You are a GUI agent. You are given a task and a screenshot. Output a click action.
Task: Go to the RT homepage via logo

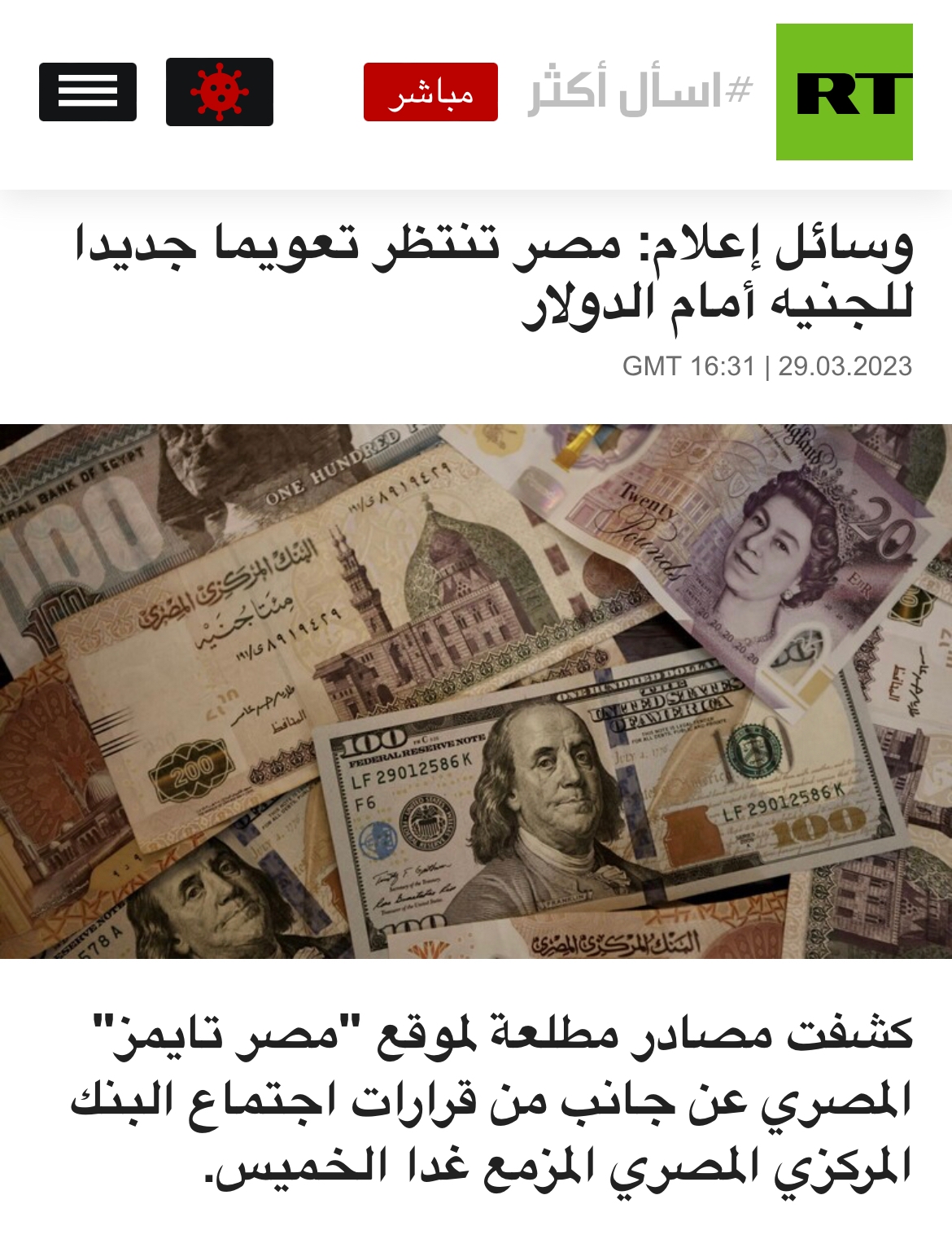(x=844, y=92)
